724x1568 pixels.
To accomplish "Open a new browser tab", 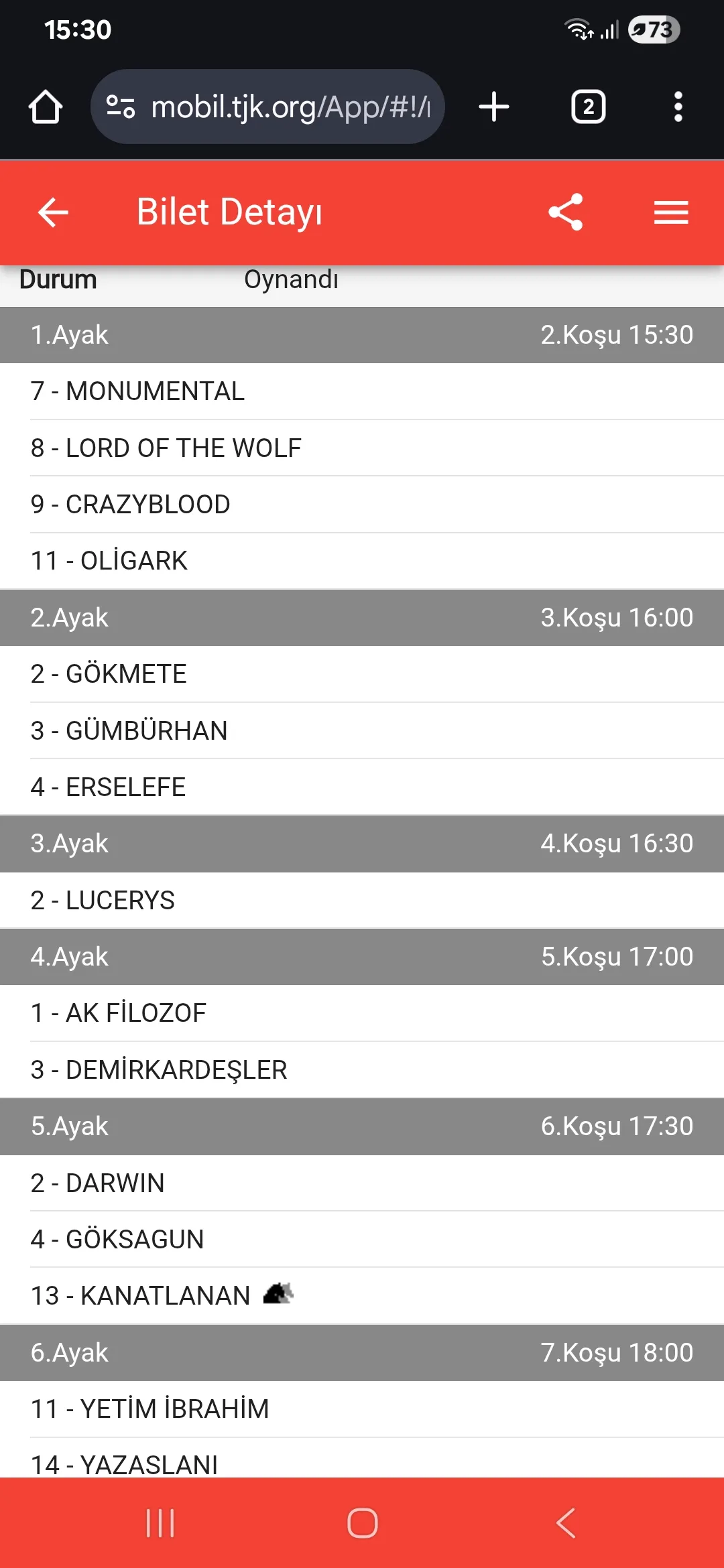I will click(x=494, y=107).
